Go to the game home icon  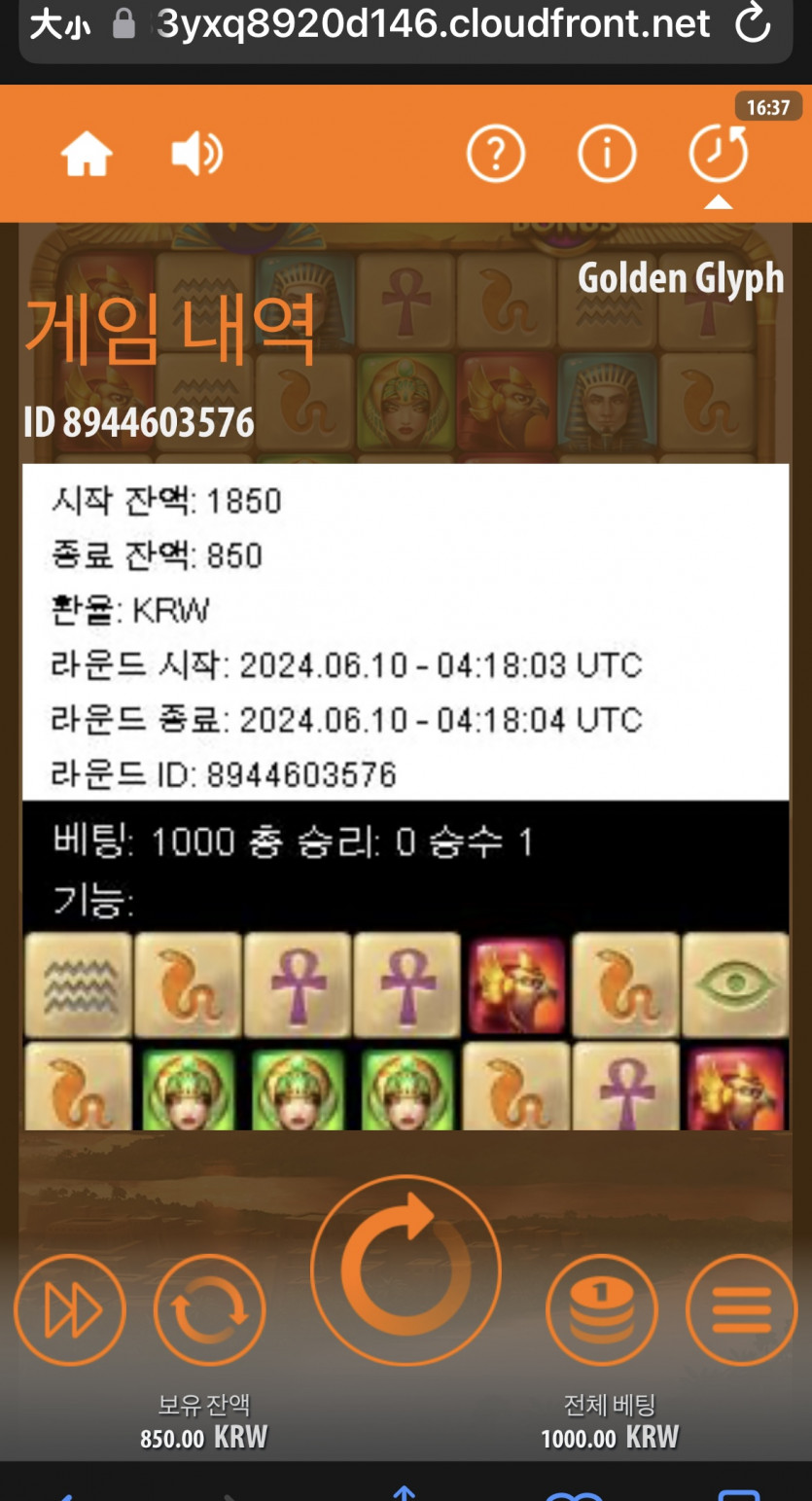(88, 155)
